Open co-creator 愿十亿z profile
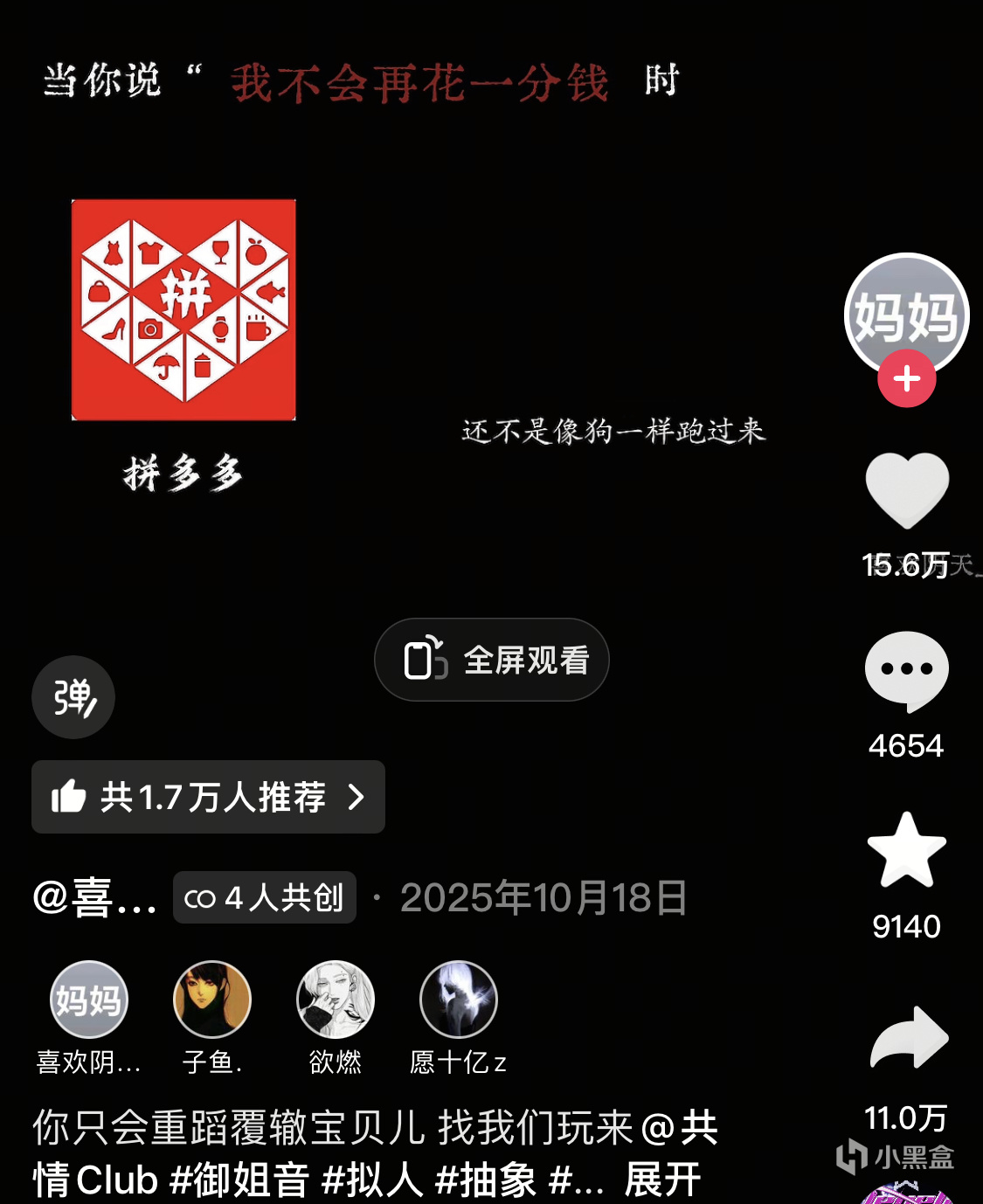This screenshot has height=1204, width=983. tap(459, 1000)
